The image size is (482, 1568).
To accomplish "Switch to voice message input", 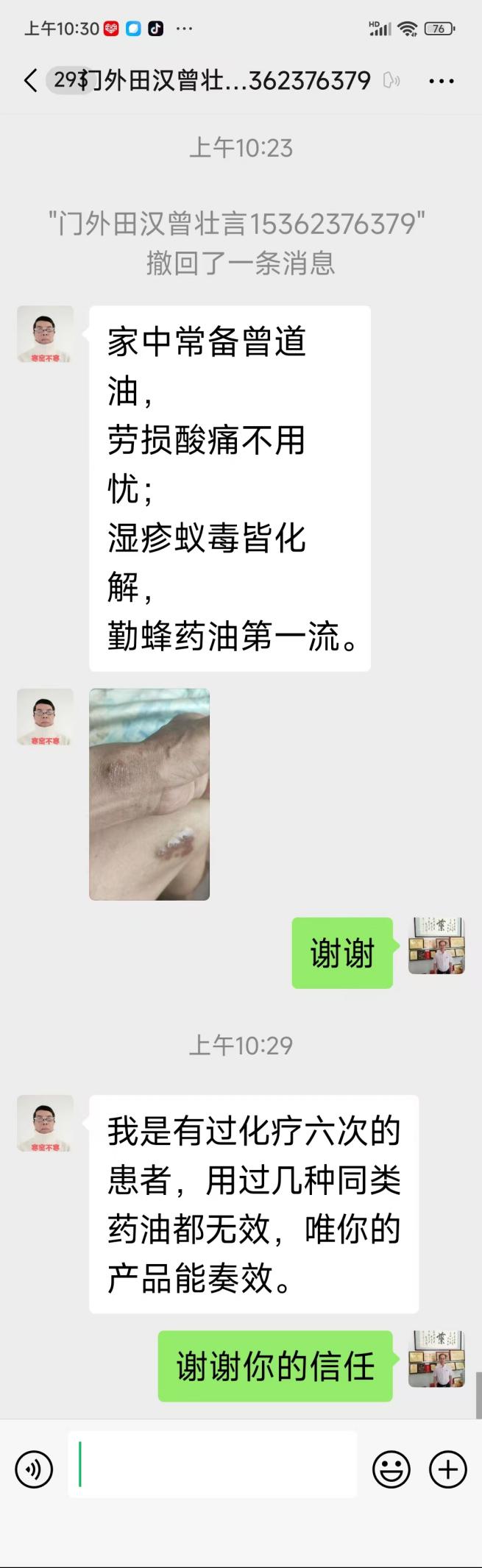I will pyautogui.click(x=34, y=1469).
